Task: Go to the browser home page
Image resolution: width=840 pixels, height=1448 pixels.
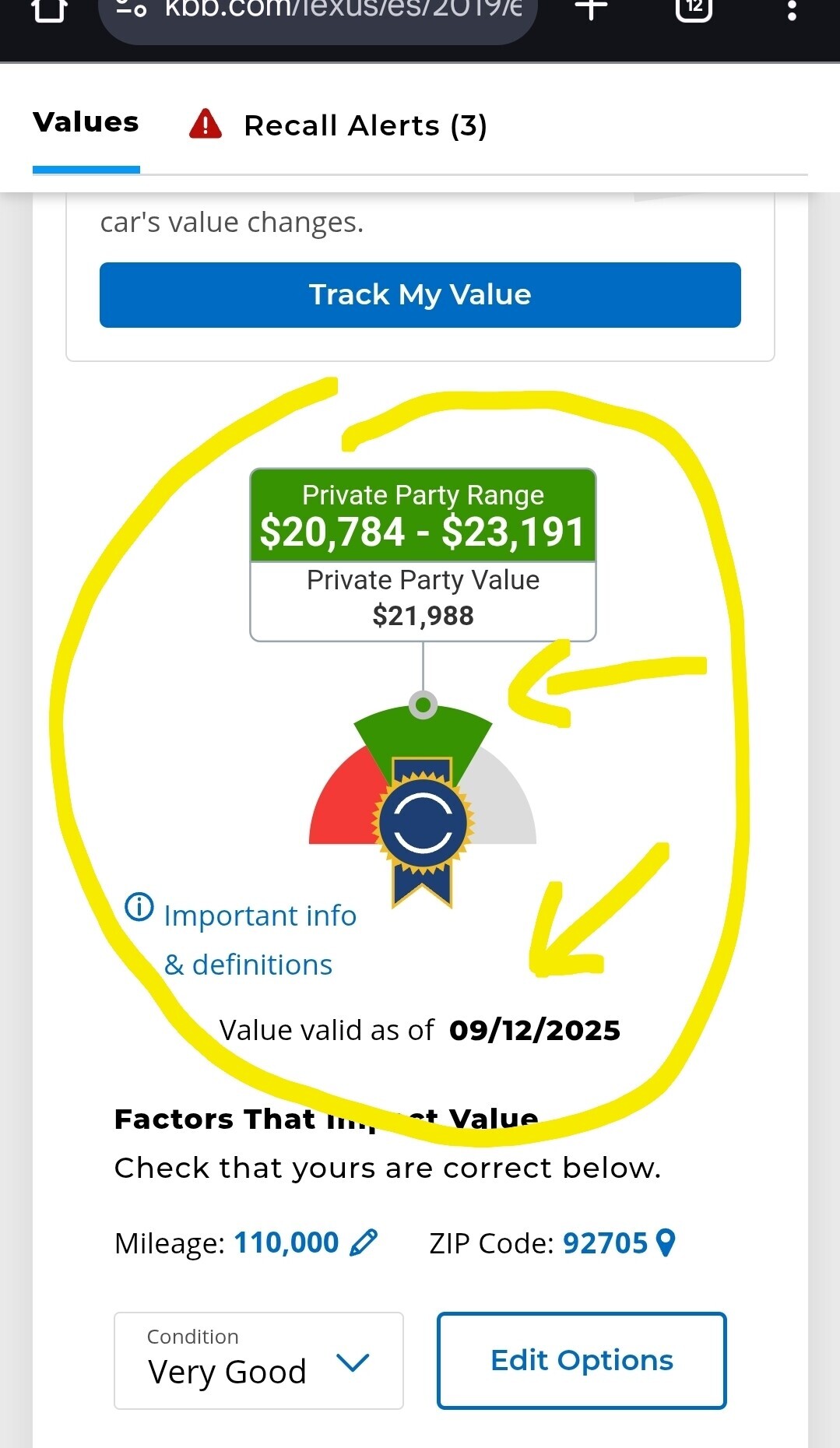Action: pos(48,9)
